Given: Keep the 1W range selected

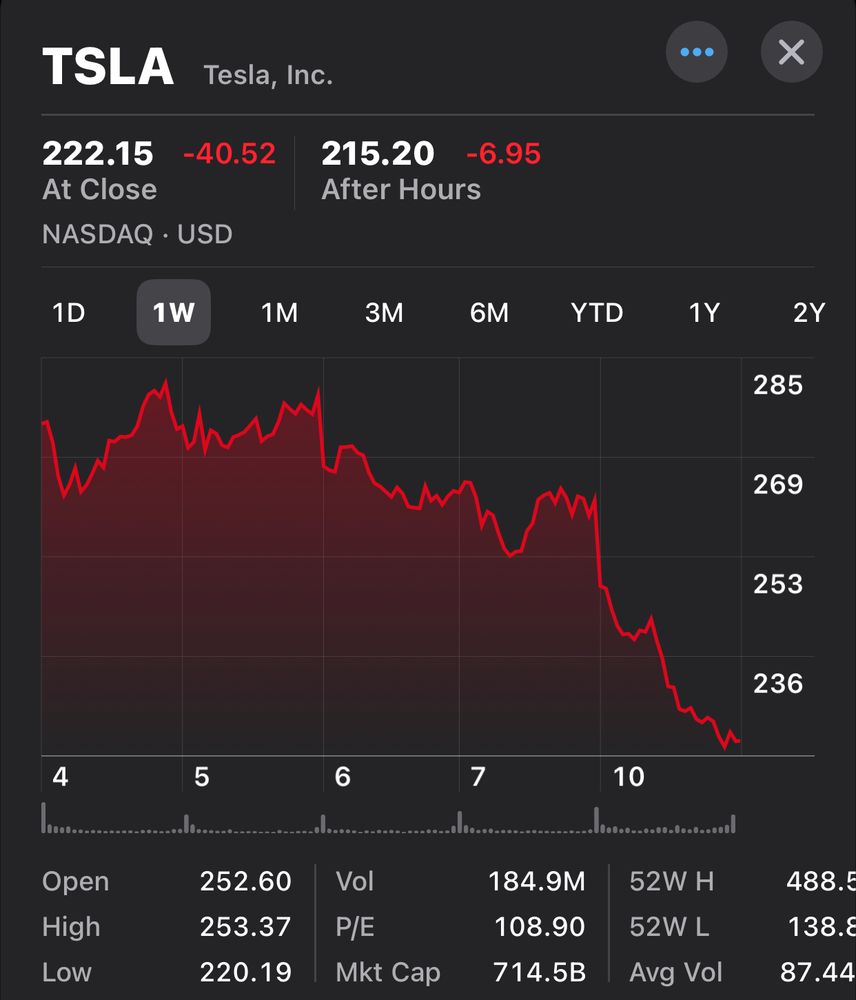Looking at the screenshot, I should [173, 312].
